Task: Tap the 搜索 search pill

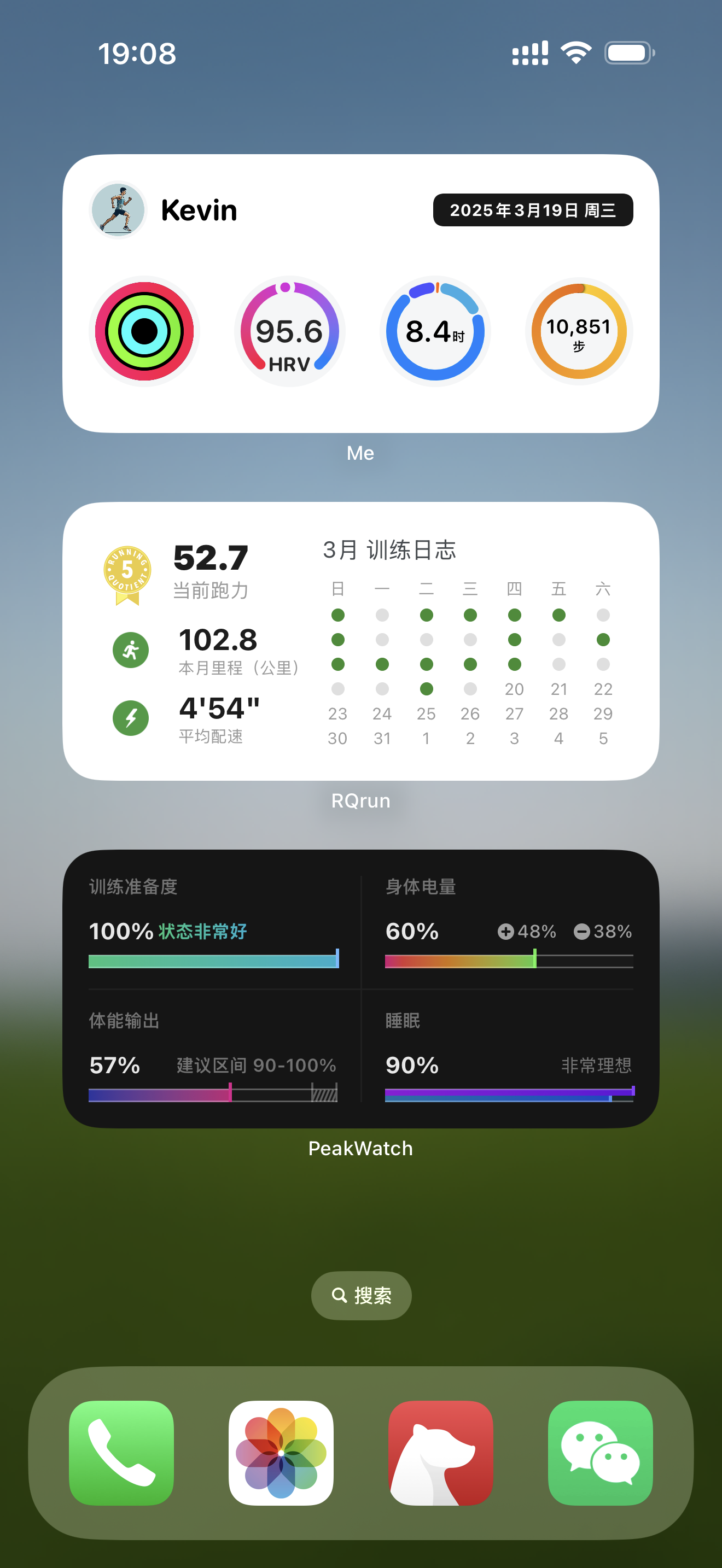Action: [361, 1295]
